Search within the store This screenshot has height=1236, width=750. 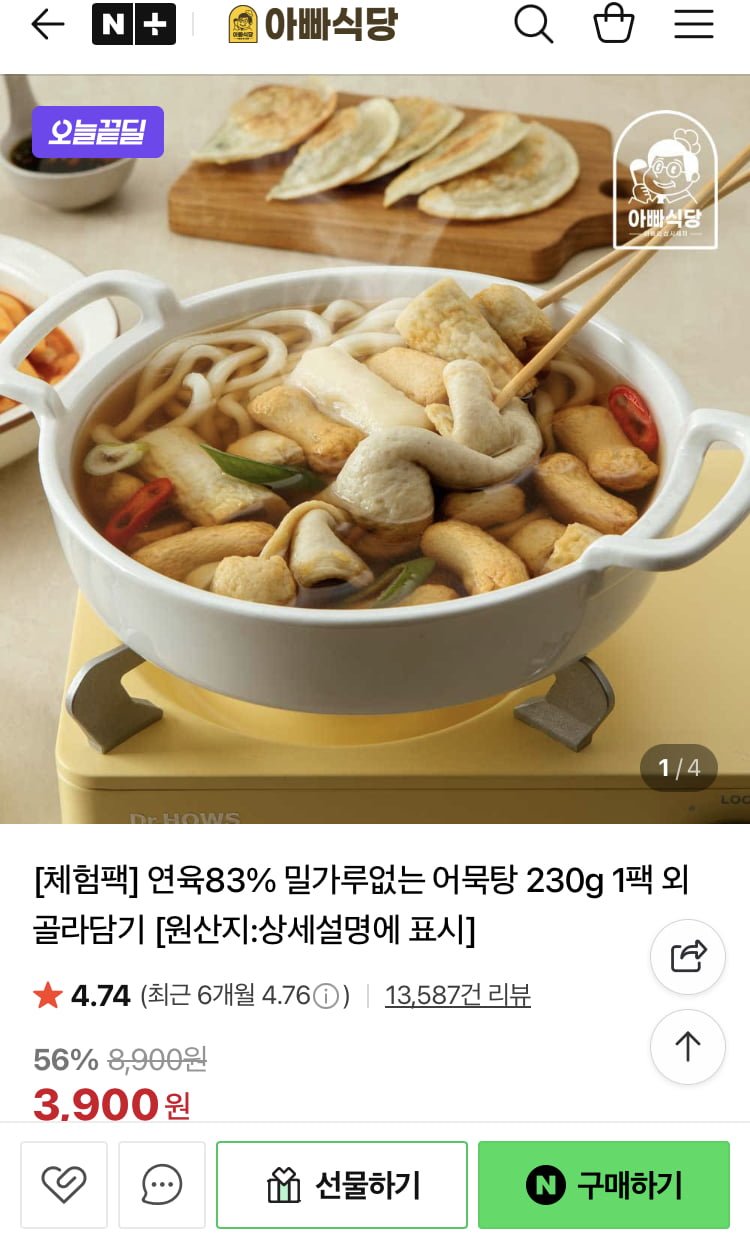click(534, 25)
